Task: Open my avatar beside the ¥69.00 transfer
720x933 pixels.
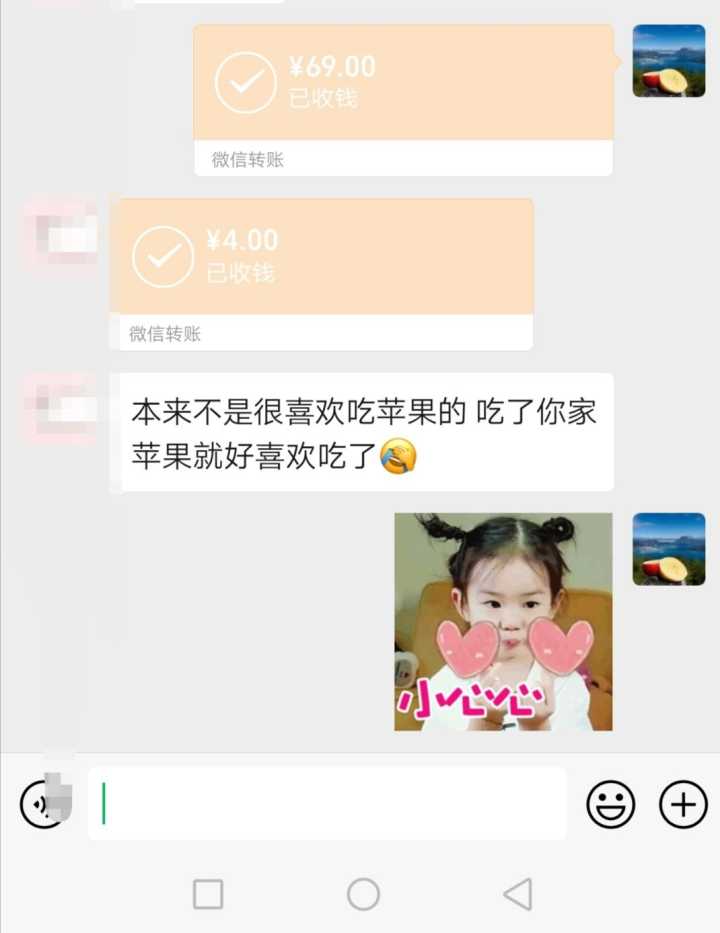Action: [669, 61]
